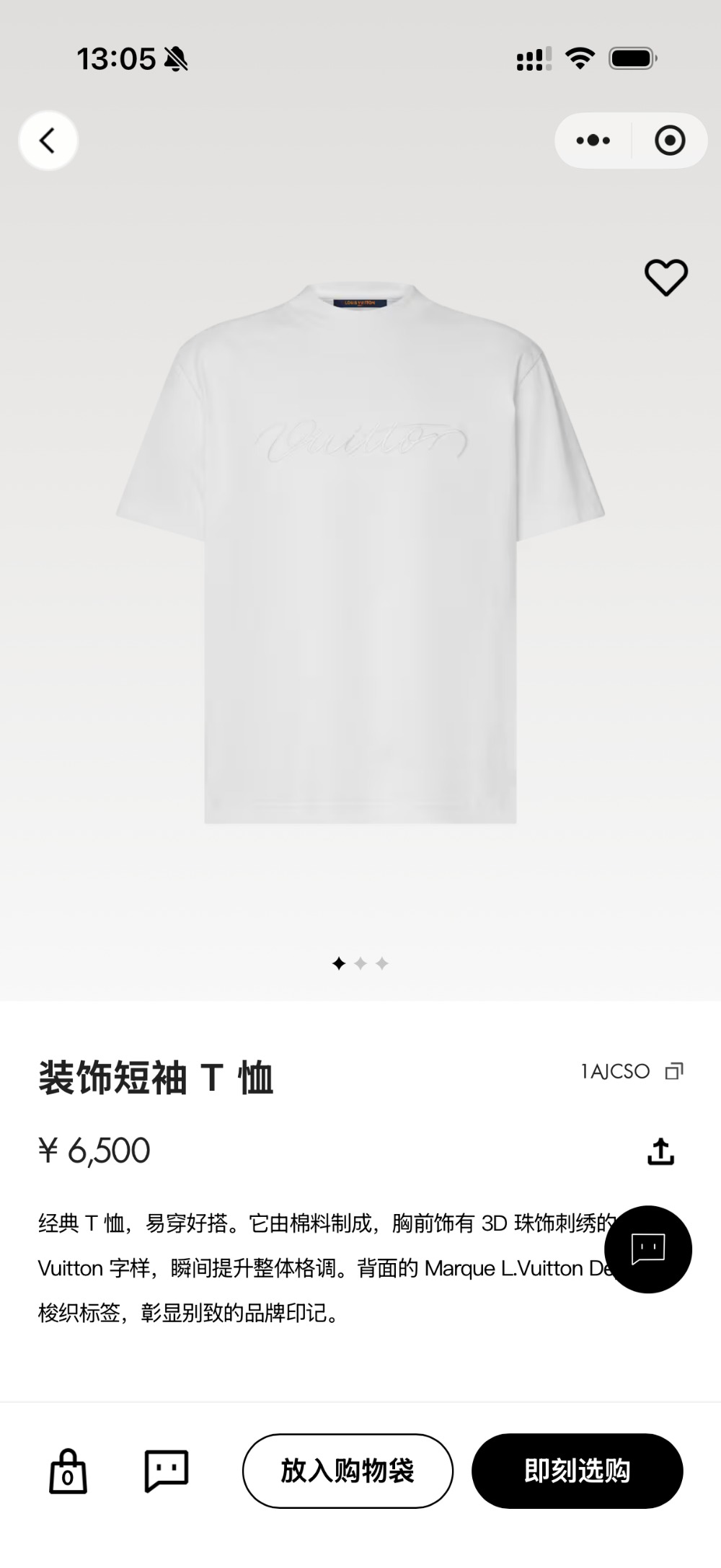Go back to the previous page

pos(48,141)
